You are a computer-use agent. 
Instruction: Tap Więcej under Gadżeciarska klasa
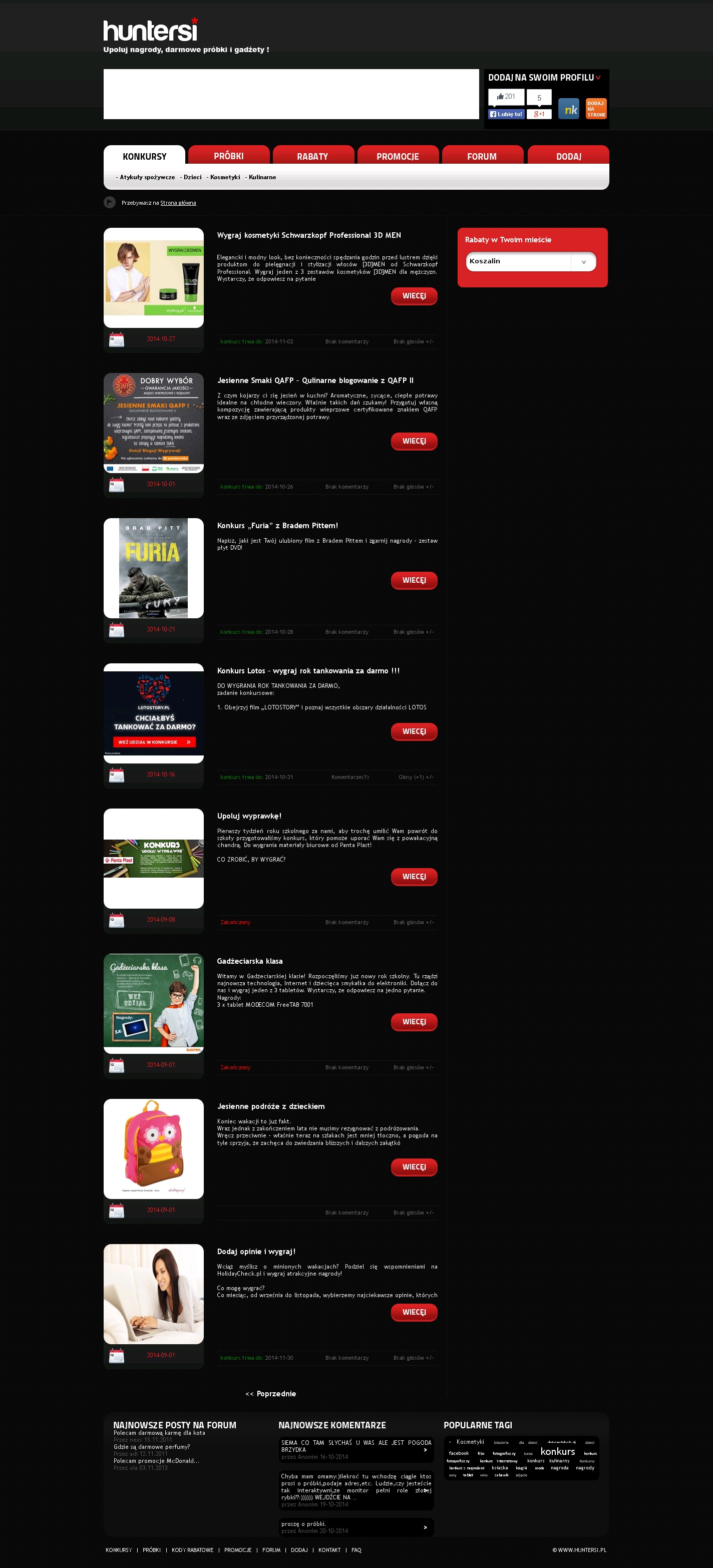(414, 1022)
